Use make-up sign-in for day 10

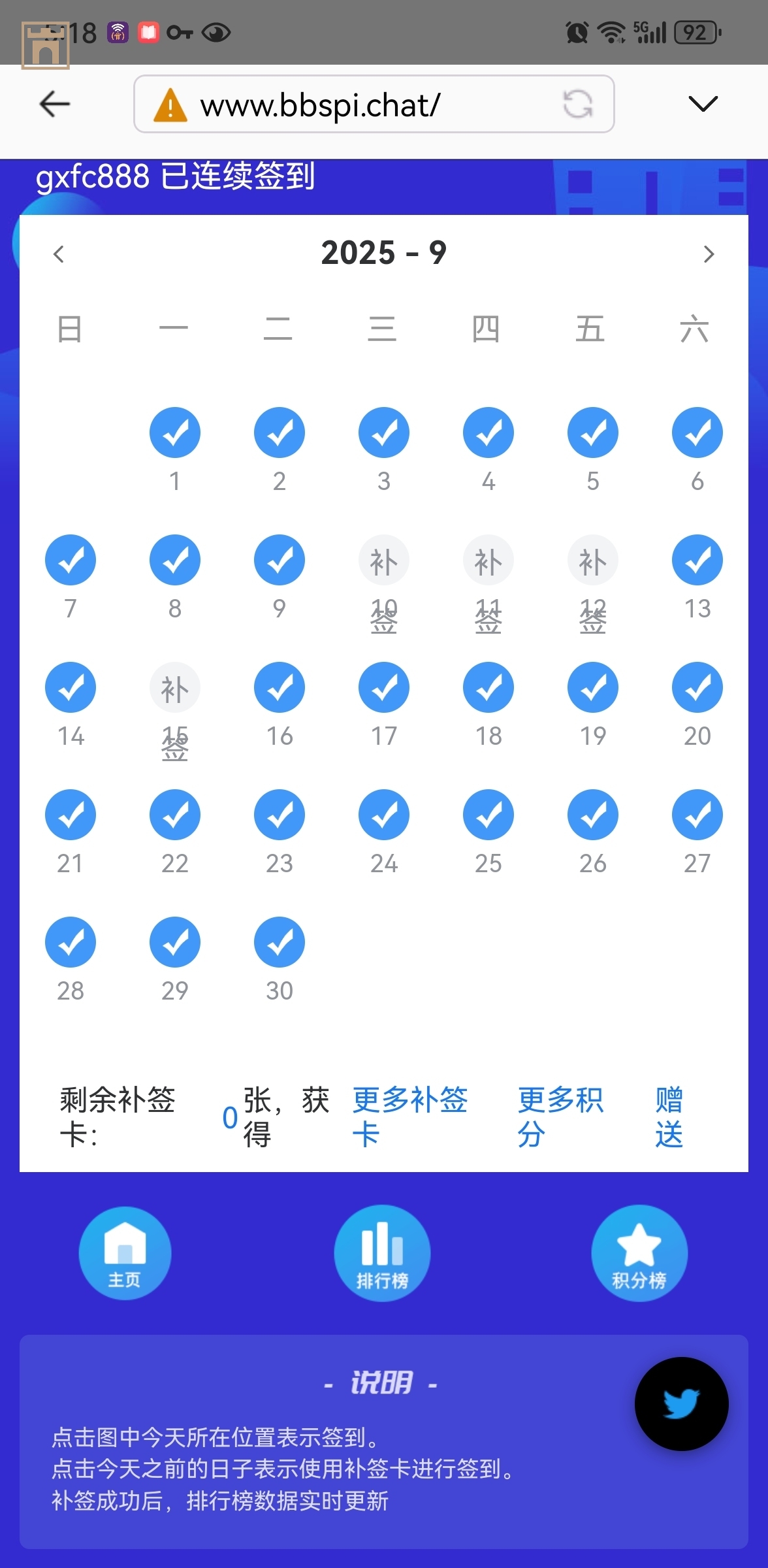[x=384, y=561]
